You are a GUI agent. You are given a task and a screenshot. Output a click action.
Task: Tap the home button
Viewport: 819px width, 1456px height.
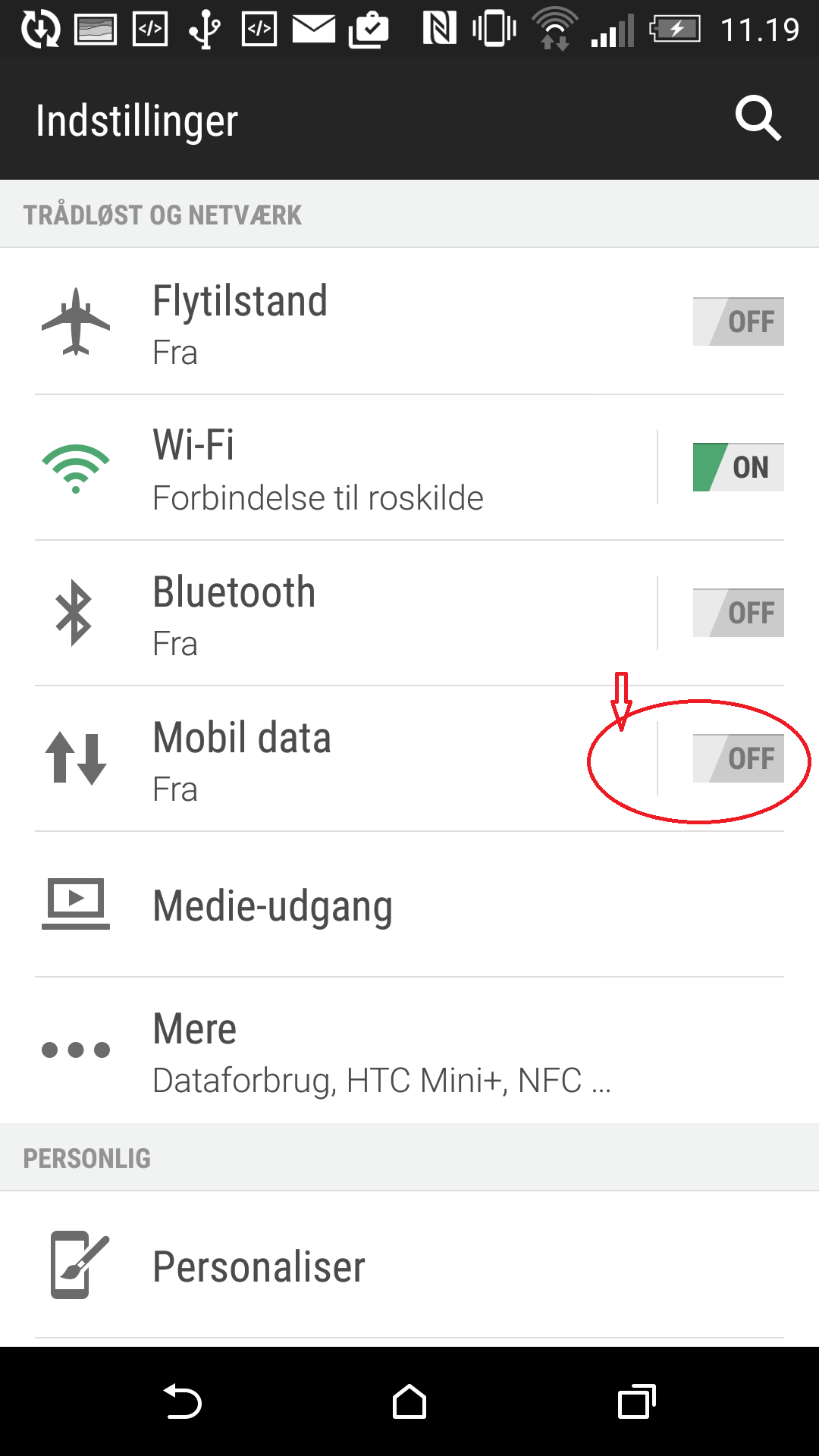tap(409, 1401)
